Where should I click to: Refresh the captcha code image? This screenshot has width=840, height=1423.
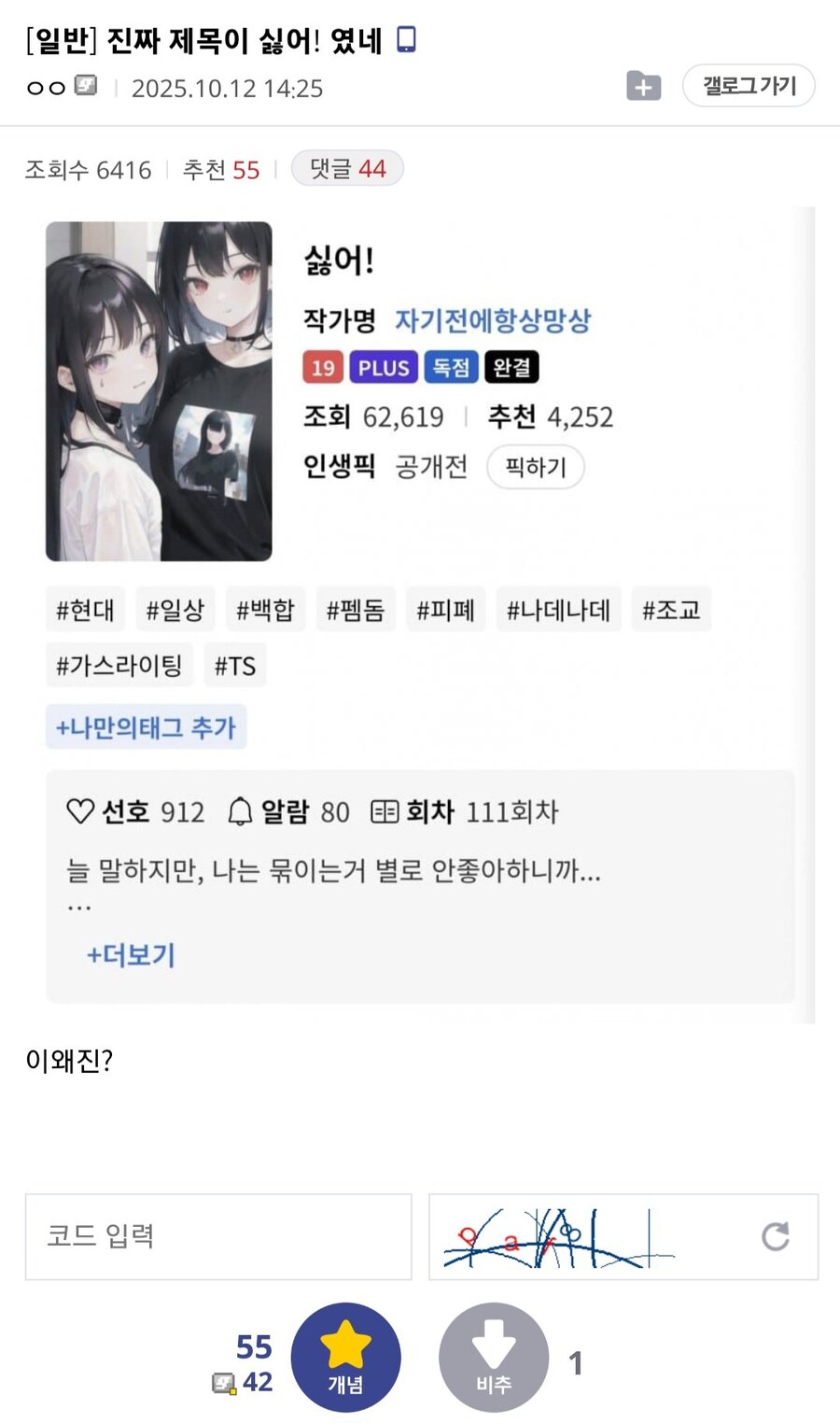pos(775,1236)
